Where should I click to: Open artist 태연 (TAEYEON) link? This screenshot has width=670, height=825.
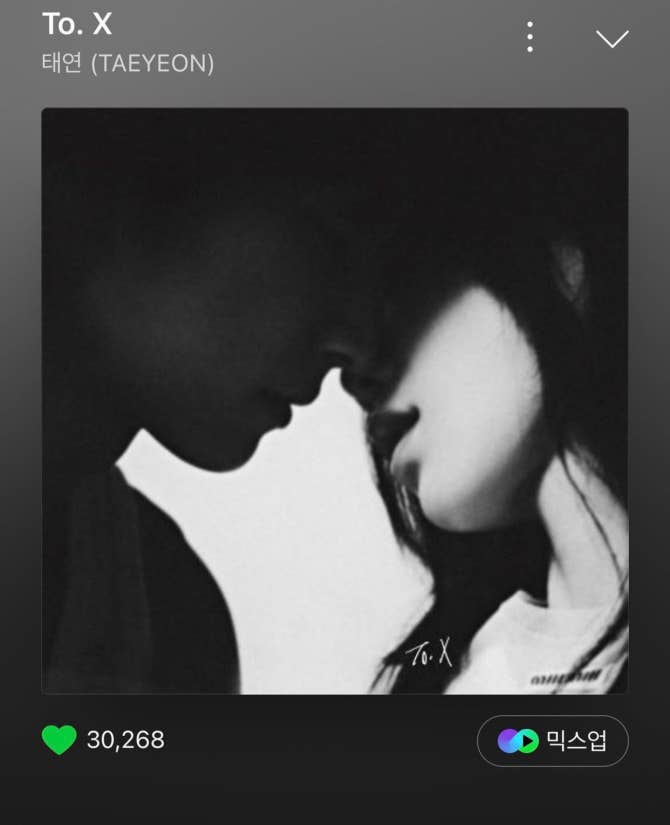(x=128, y=64)
